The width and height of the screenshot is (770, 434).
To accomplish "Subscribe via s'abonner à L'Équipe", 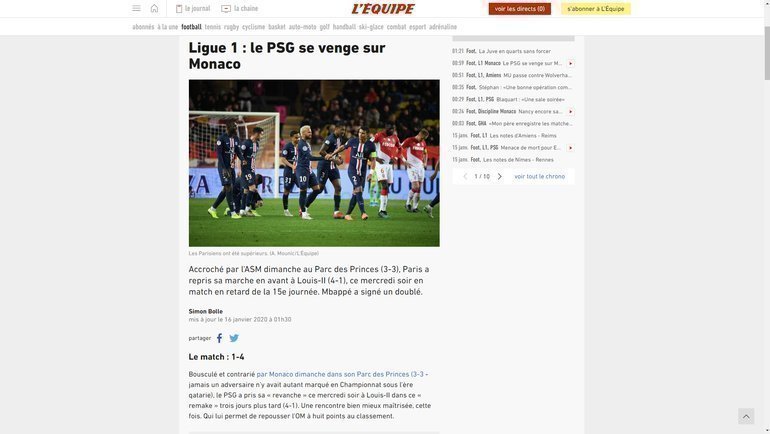I will point(595,9).
